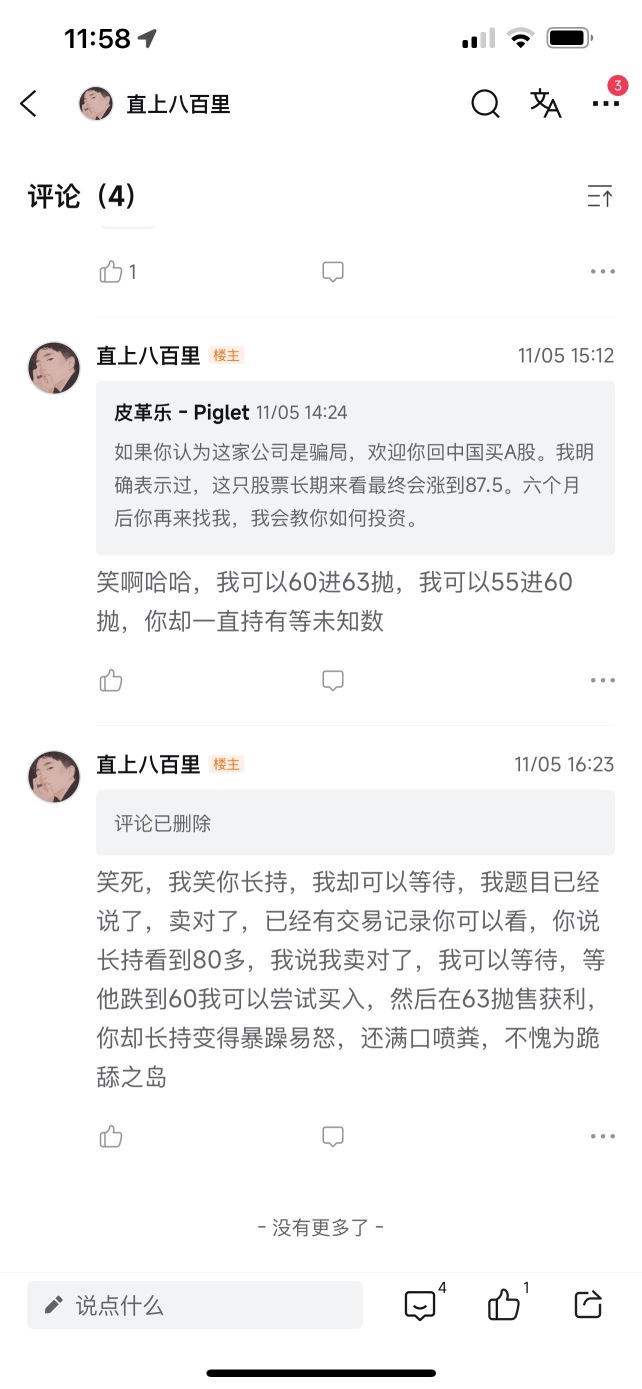Open more options for the 11/05 15:12 comment

pyautogui.click(x=603, y=680)
